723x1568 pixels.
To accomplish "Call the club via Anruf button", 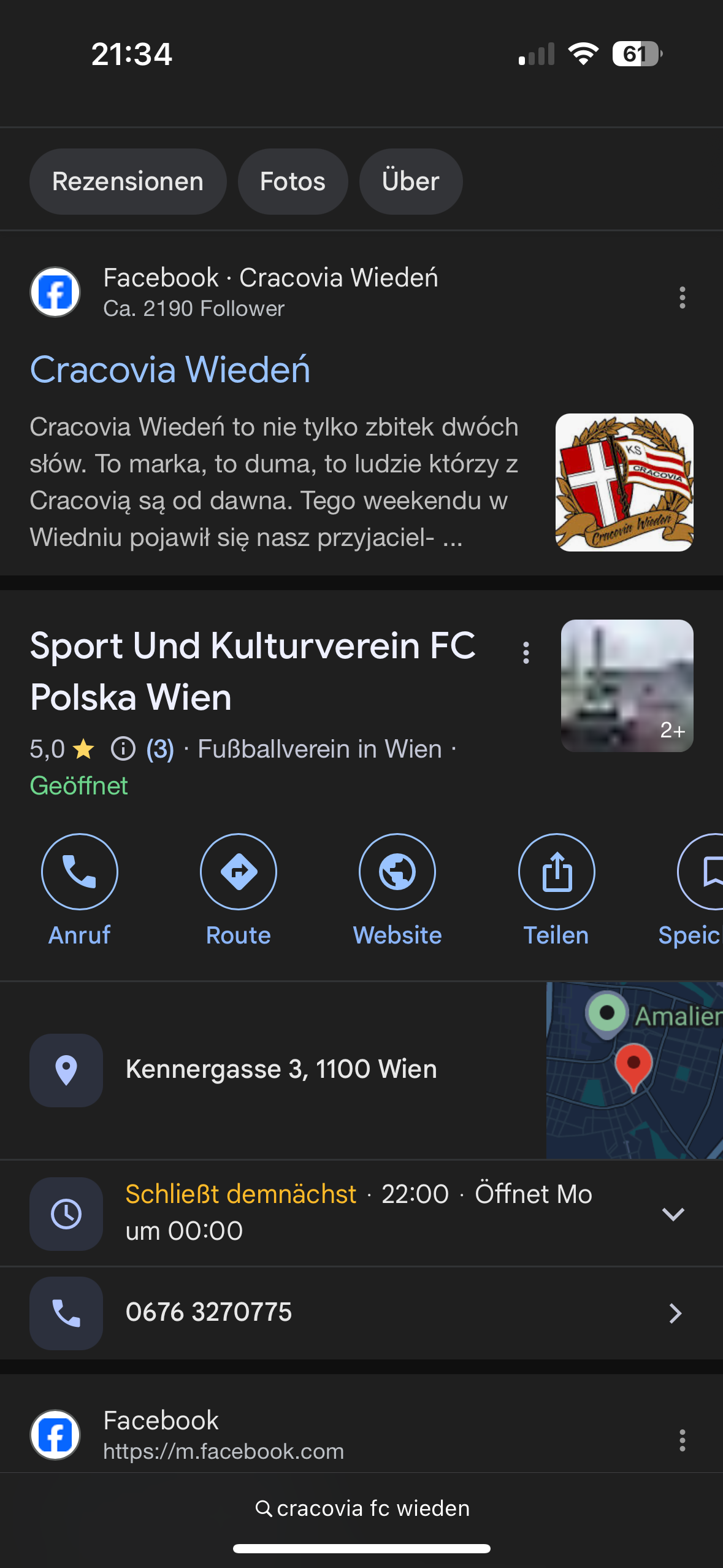I will point(79,872).
